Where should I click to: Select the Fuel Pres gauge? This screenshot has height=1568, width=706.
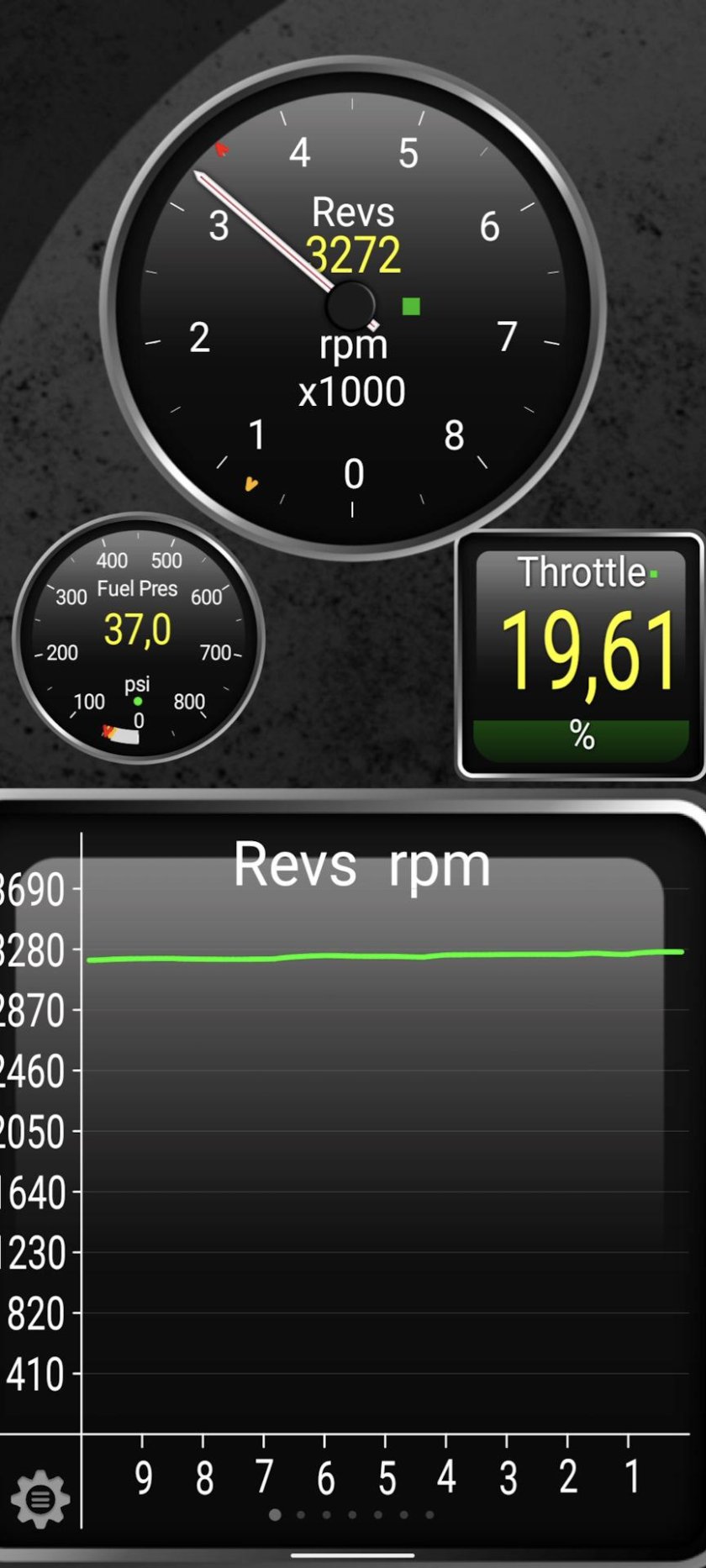(x=138, y=639)
